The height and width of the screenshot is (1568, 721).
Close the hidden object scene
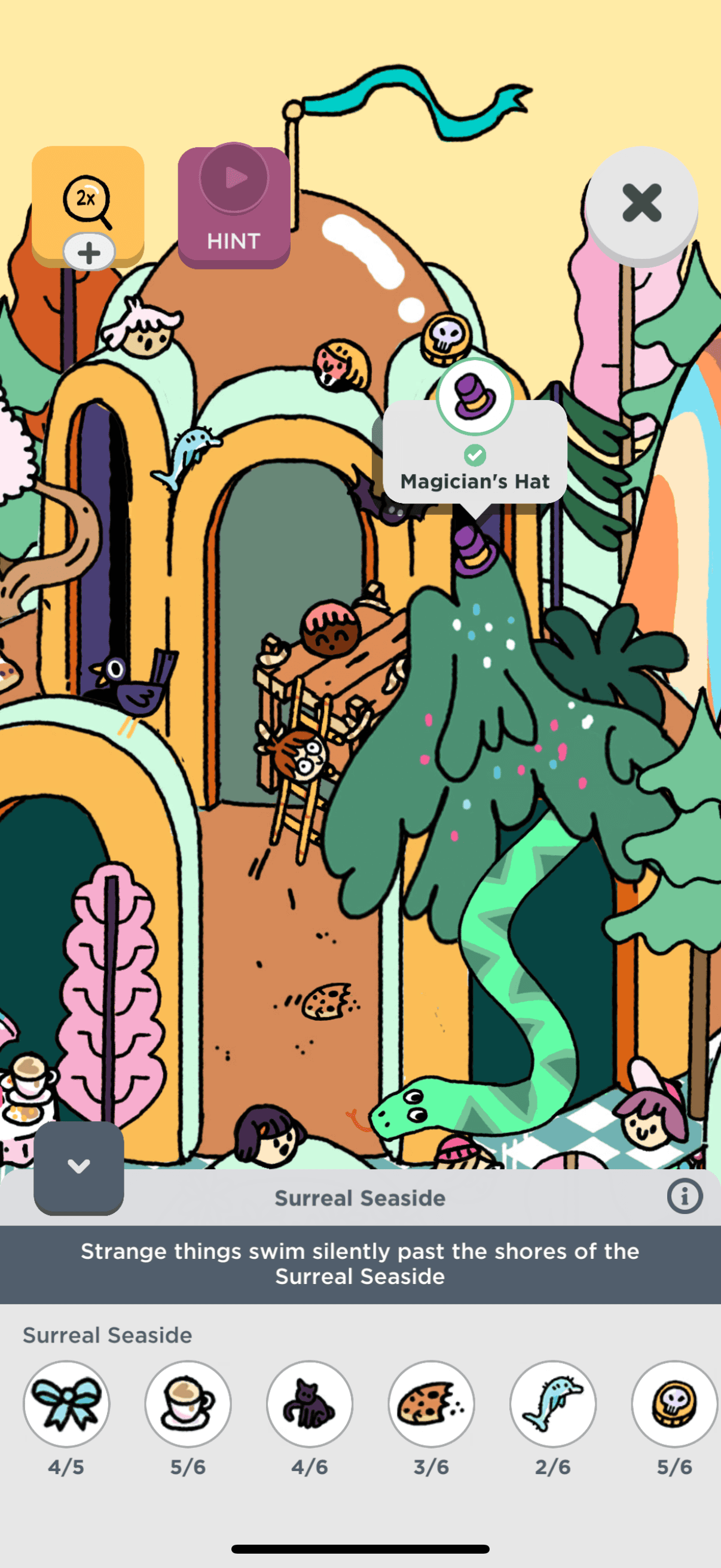tap(641, 203)
